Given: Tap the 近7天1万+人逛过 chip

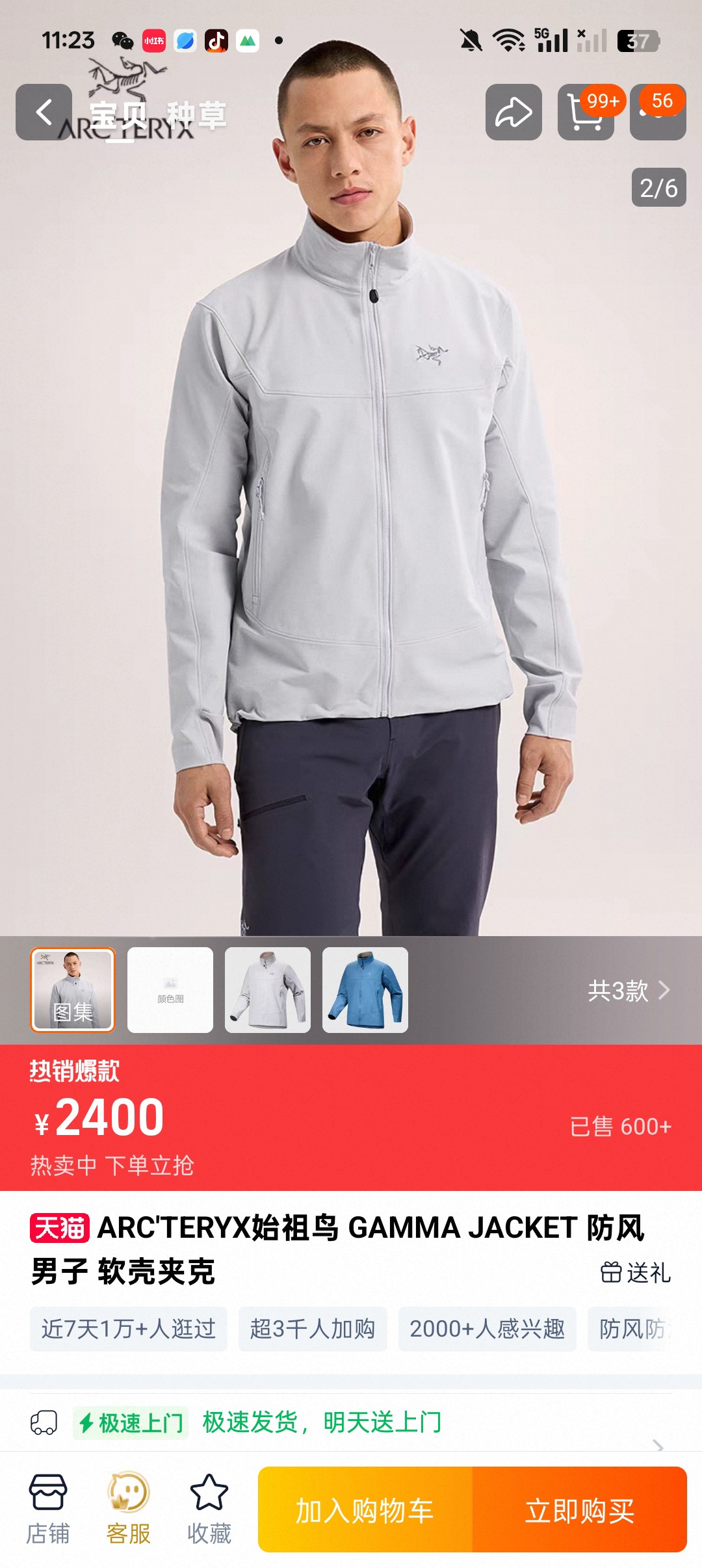Looking at the screenshot, I should [129, 1329].
